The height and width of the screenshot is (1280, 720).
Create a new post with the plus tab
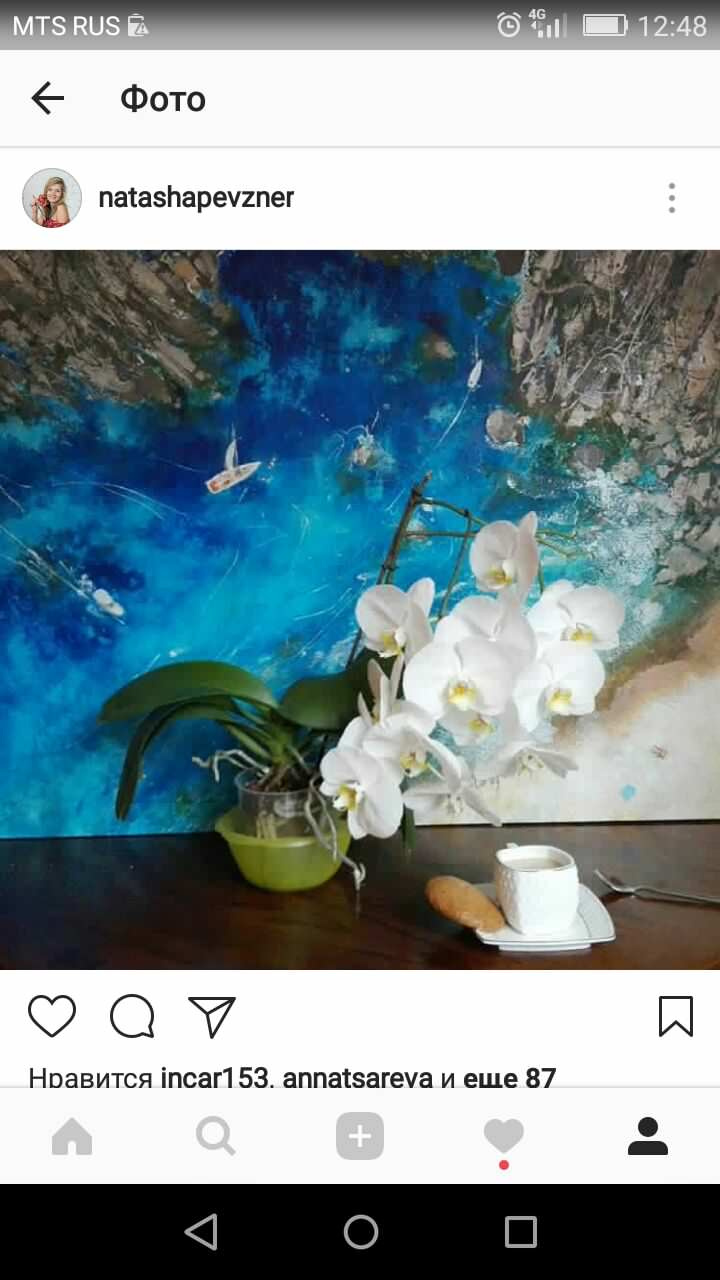[x=360, y=1137]
